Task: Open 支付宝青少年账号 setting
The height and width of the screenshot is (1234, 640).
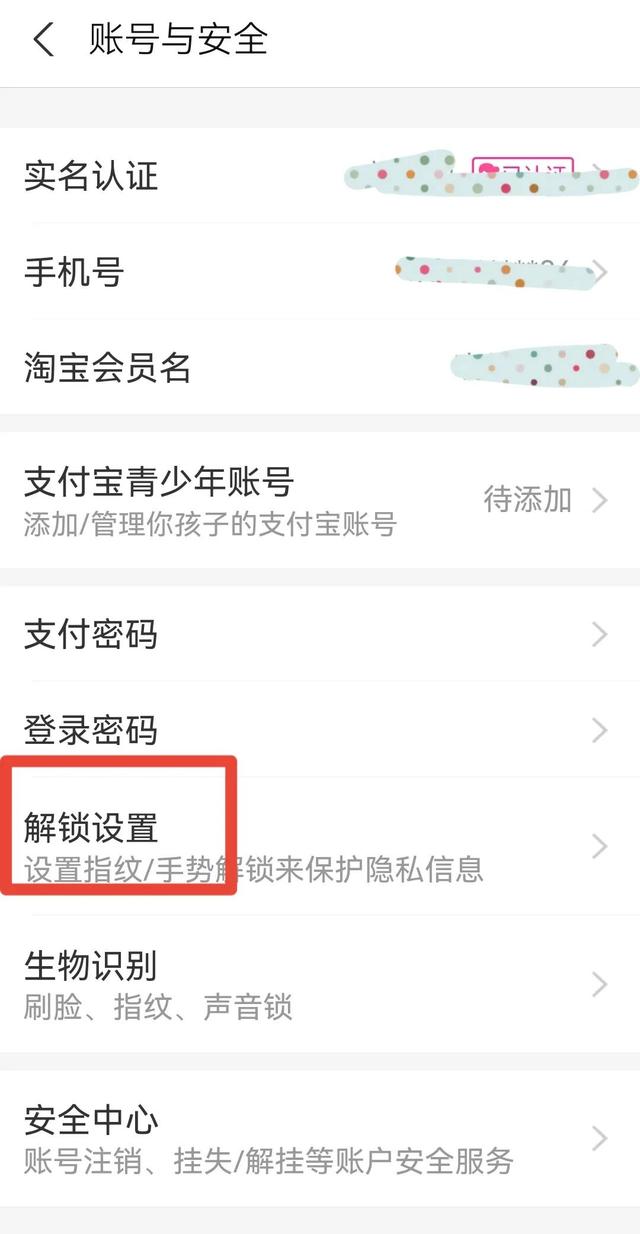Action: [320, 500]
